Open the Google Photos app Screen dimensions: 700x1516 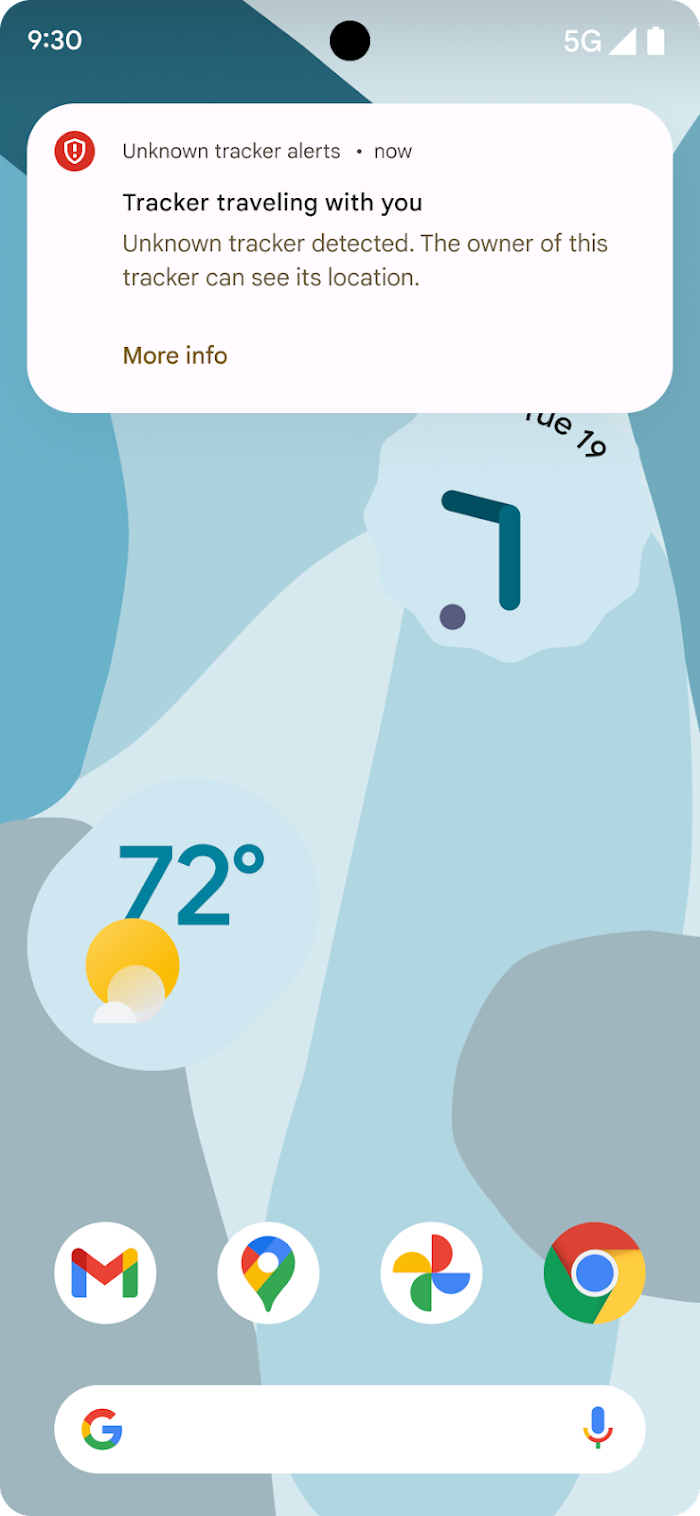(431, 1273)
